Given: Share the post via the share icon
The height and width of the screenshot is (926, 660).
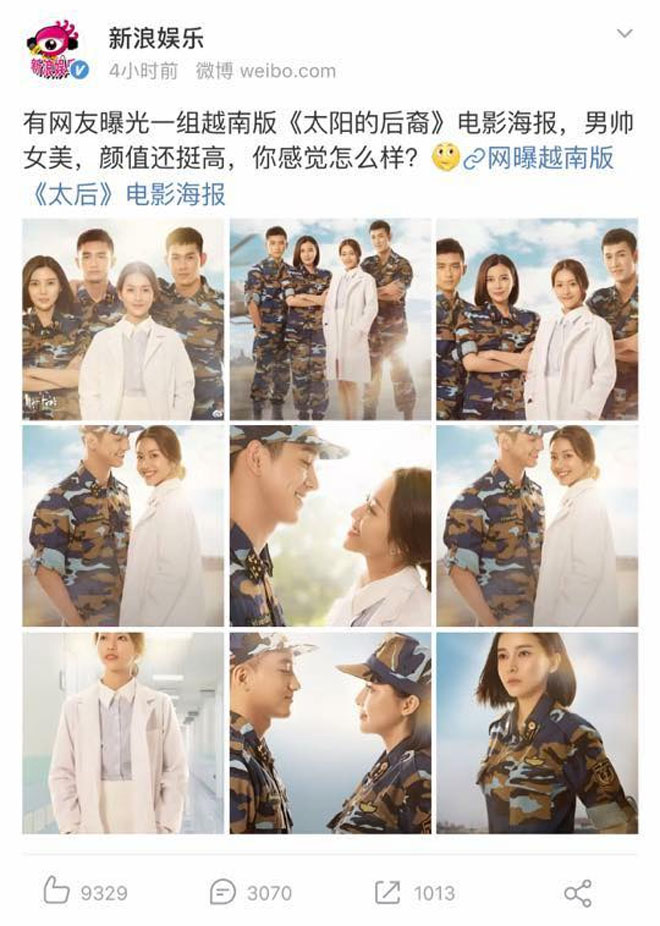Looking at the screenshot, I should pos(578,892).
